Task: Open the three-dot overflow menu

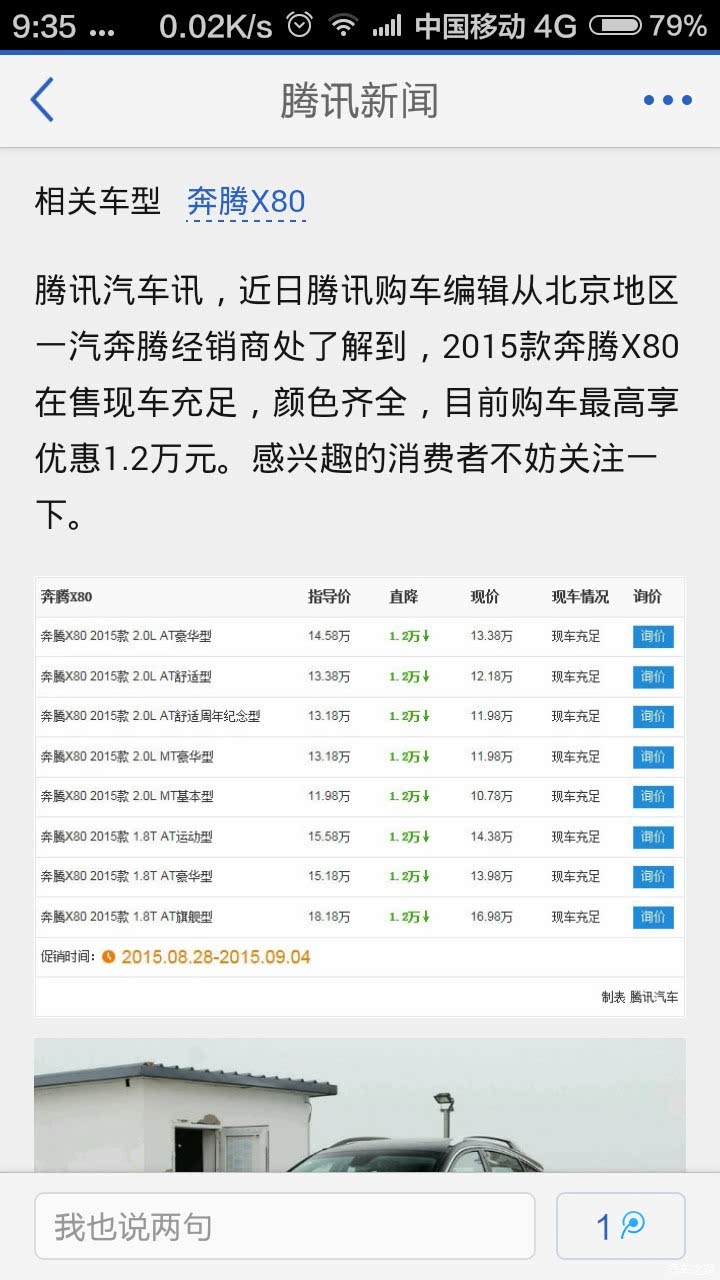Action: click(667, 100)
